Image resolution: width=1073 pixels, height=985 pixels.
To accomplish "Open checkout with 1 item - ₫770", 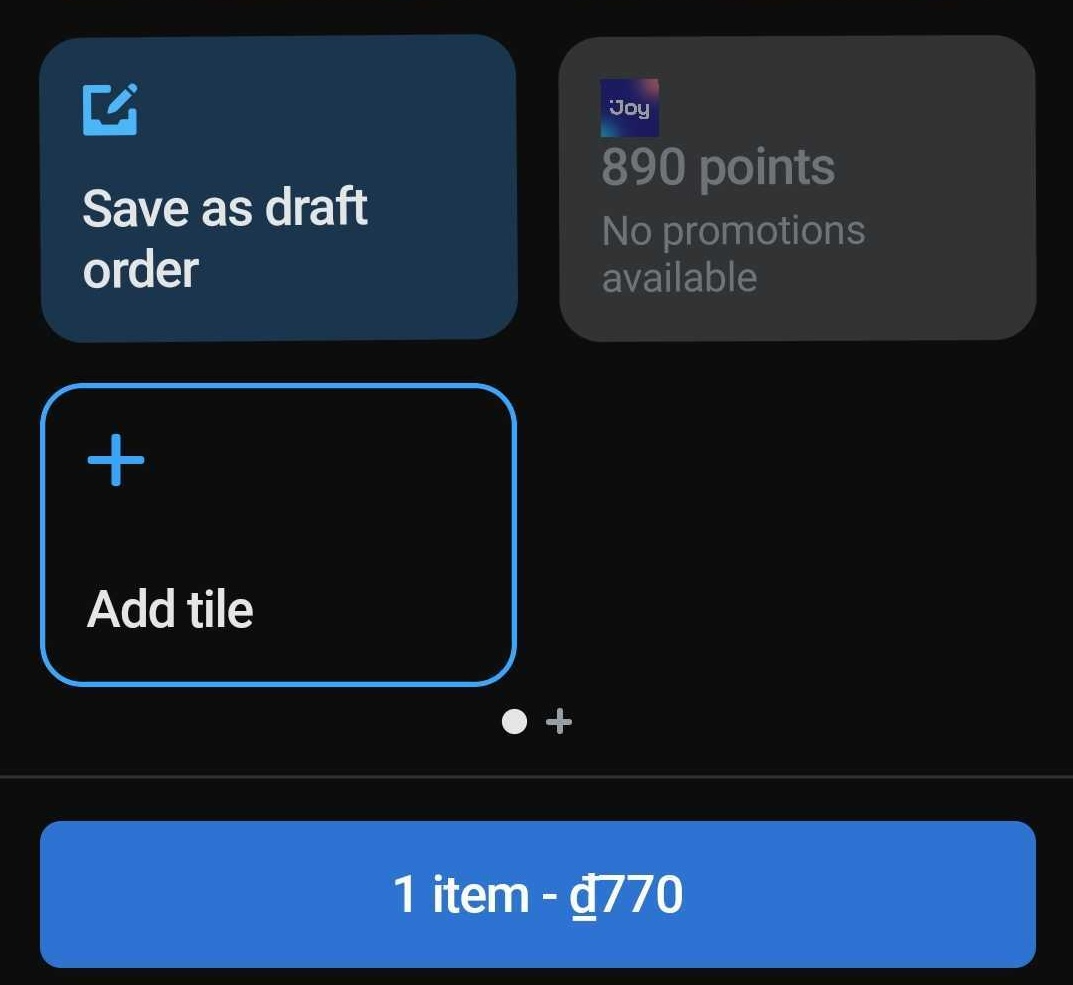I will click(537, 894).
